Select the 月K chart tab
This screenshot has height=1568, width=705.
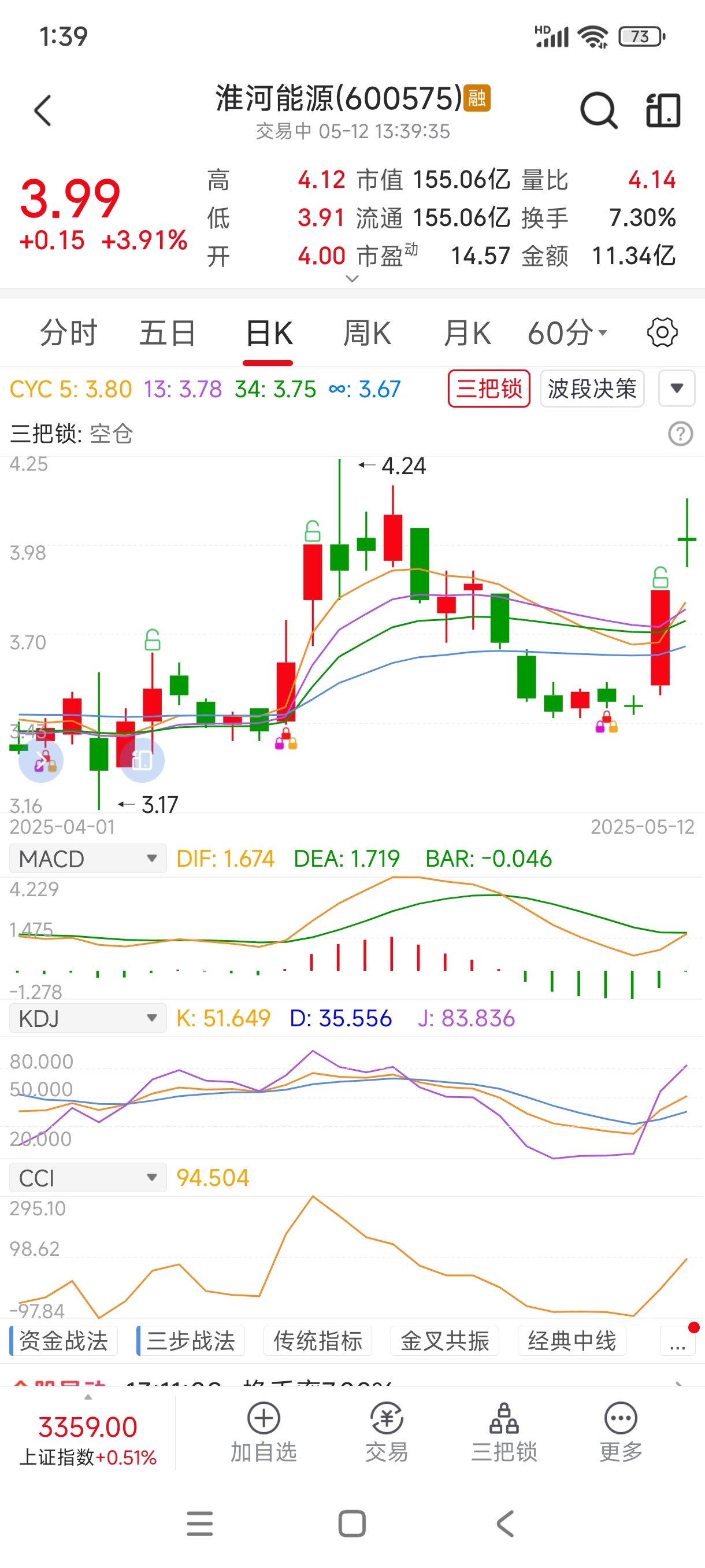tap(467, 334)
